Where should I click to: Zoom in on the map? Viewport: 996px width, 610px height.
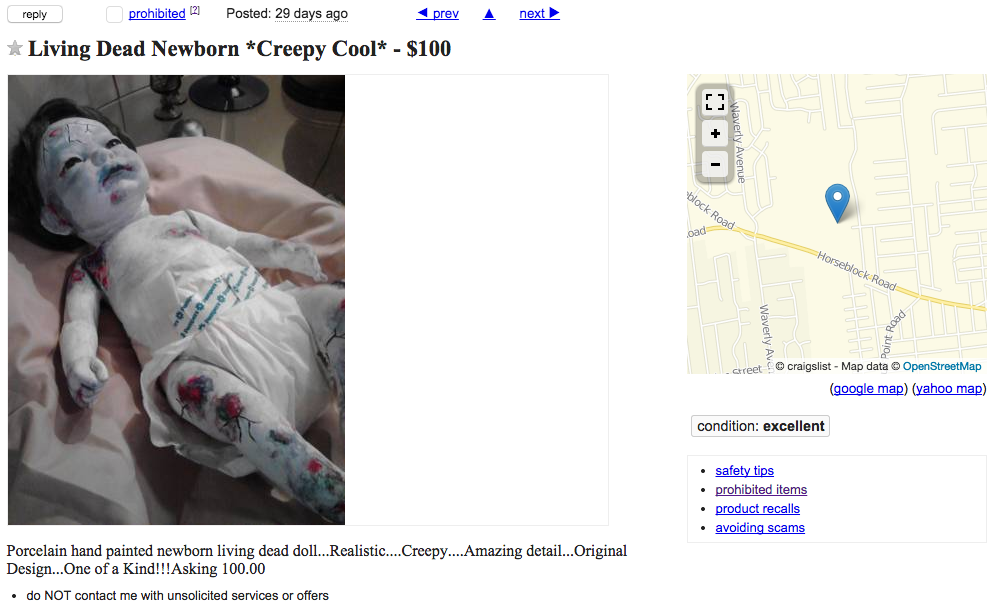point(714,133)
